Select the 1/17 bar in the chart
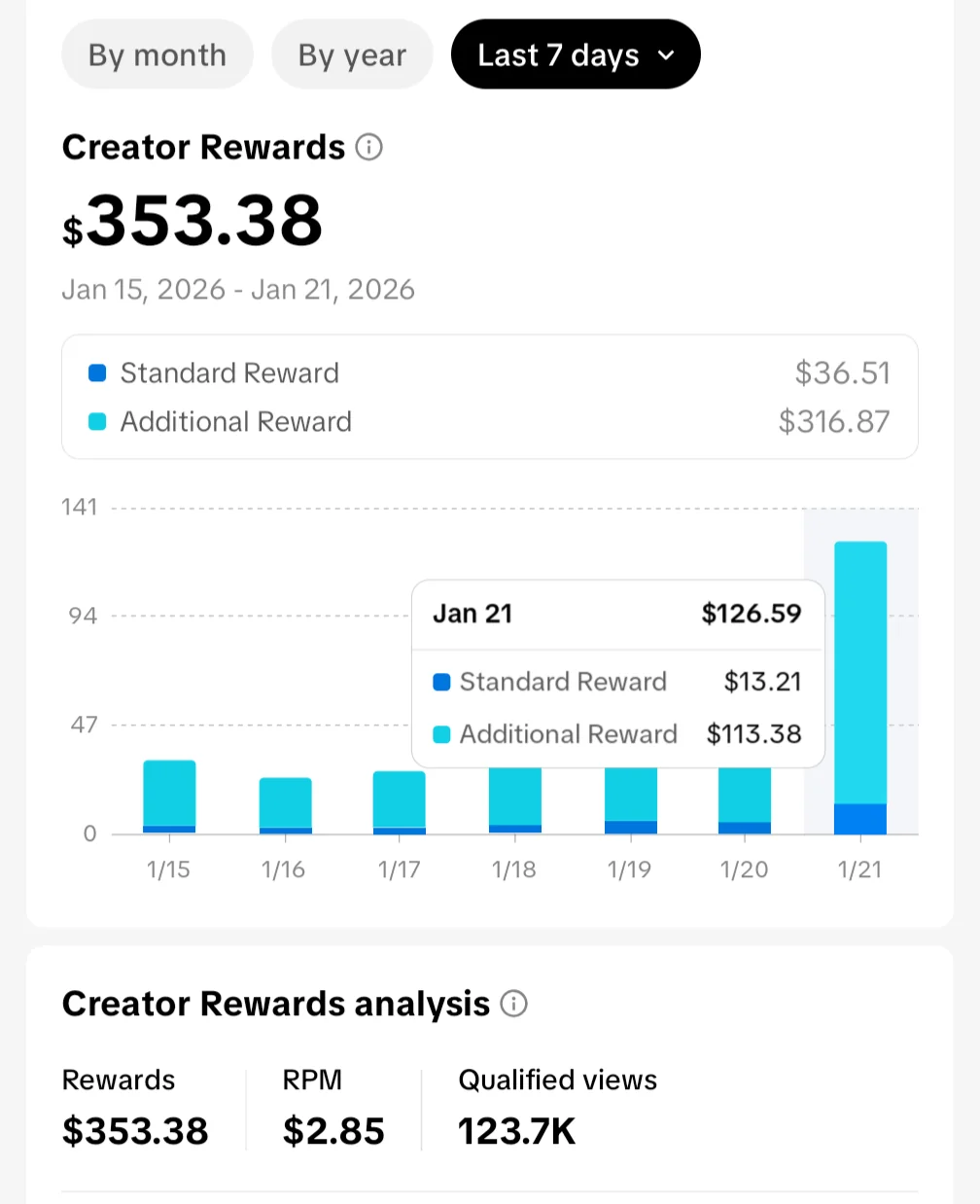980x1204 pixels. pyautogui.click(x=400, y=802)
